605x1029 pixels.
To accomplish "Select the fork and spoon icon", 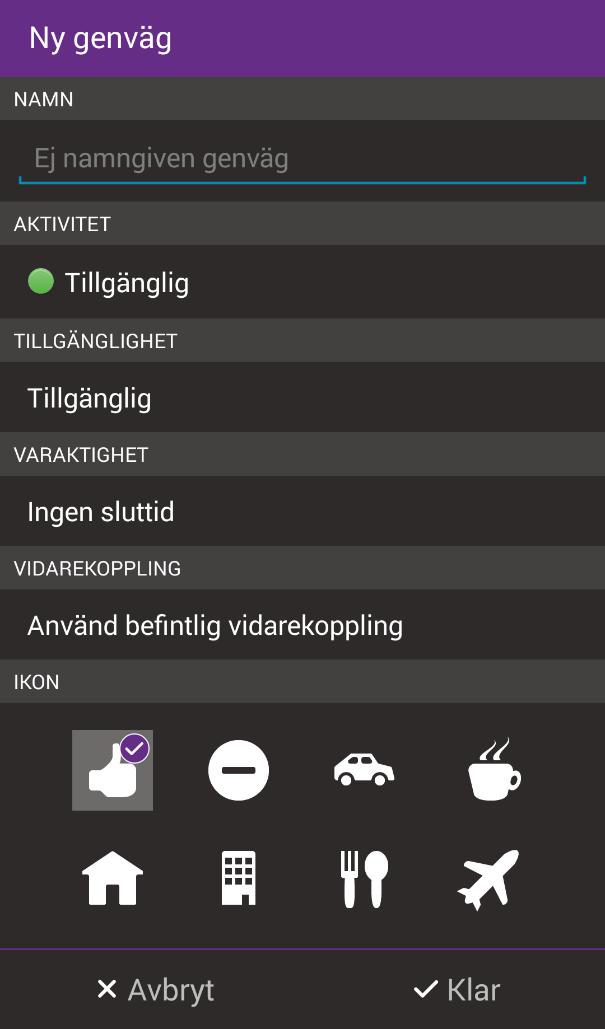I will tap(364, 879).
